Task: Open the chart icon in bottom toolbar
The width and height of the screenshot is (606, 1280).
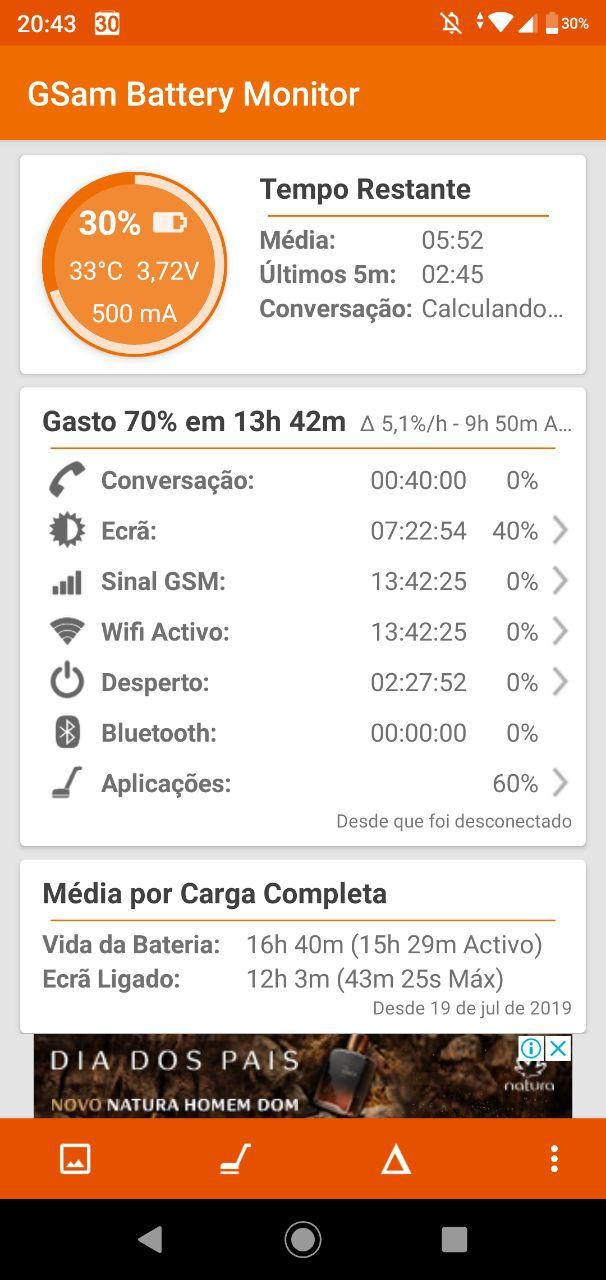Action: tap(76, 1158)
